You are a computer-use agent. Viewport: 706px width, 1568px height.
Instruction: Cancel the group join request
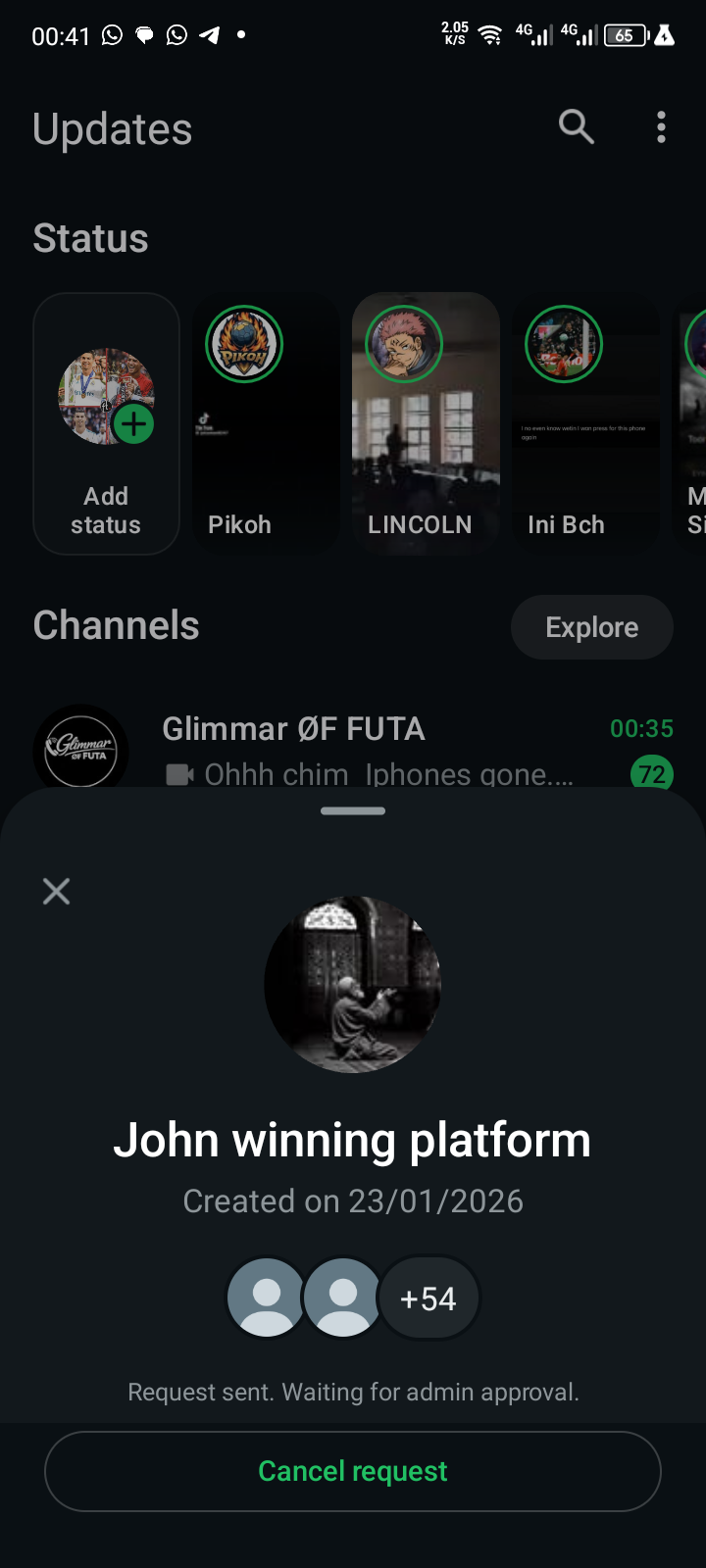(353, 1471)
